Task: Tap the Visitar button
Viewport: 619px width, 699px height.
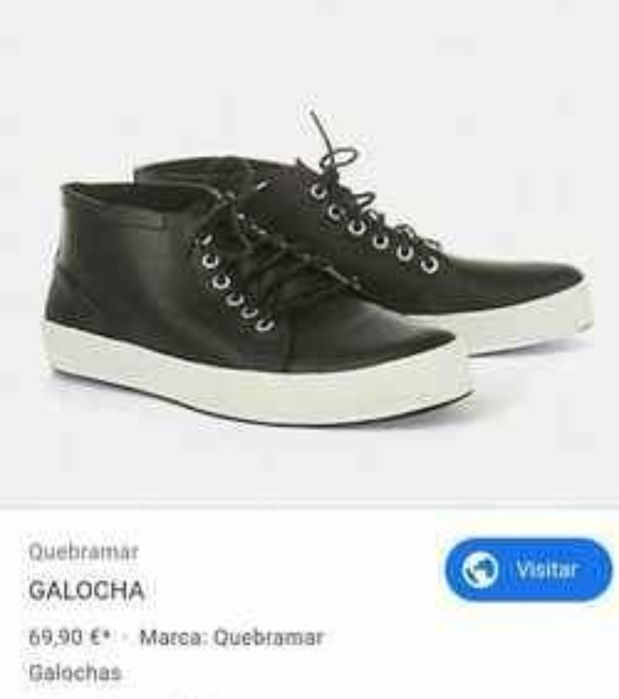Action: click(528, 570)
